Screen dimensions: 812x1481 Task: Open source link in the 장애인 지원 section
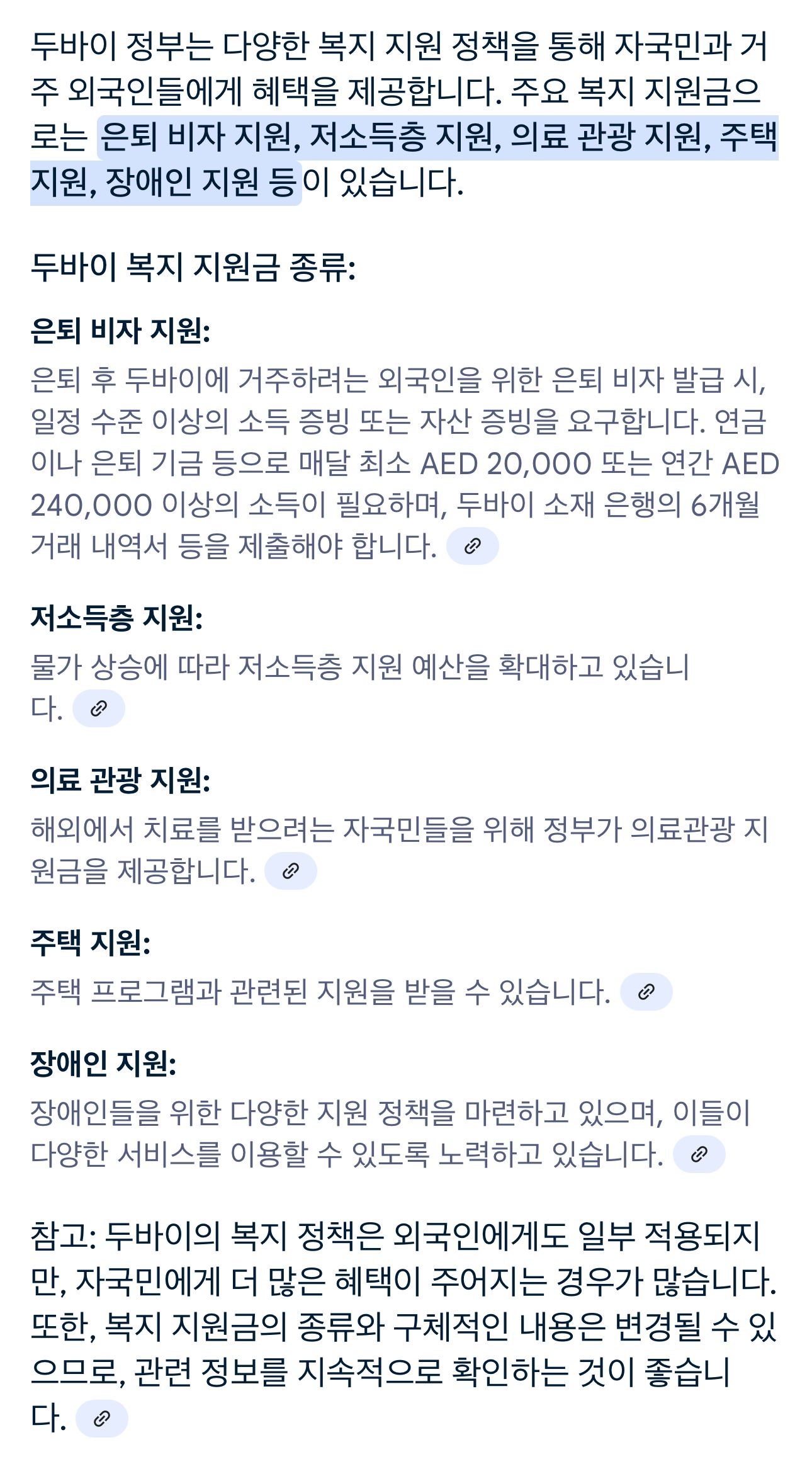point(699,1154)
